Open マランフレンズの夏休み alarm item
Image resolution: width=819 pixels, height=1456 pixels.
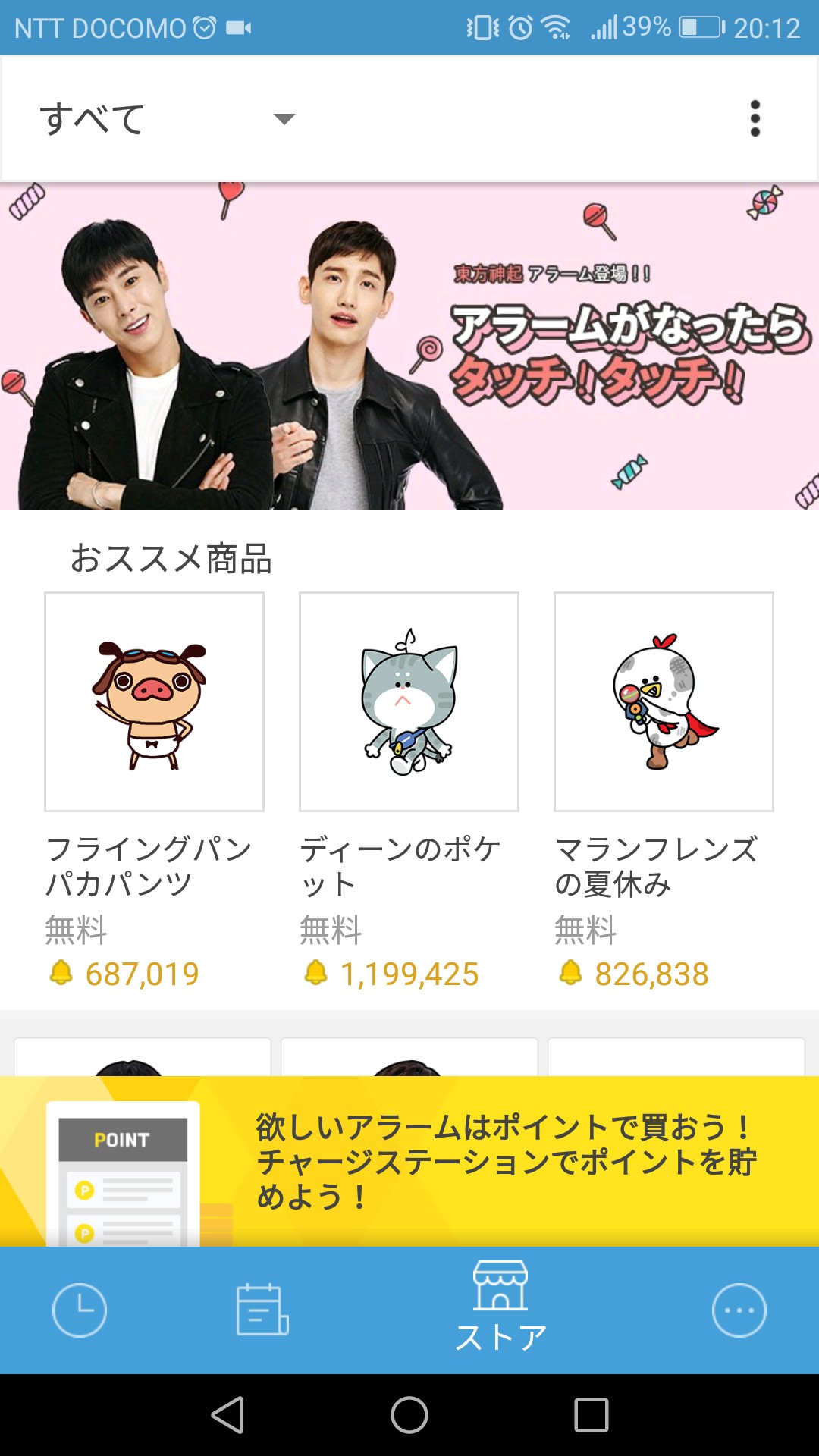click(664, 702)
